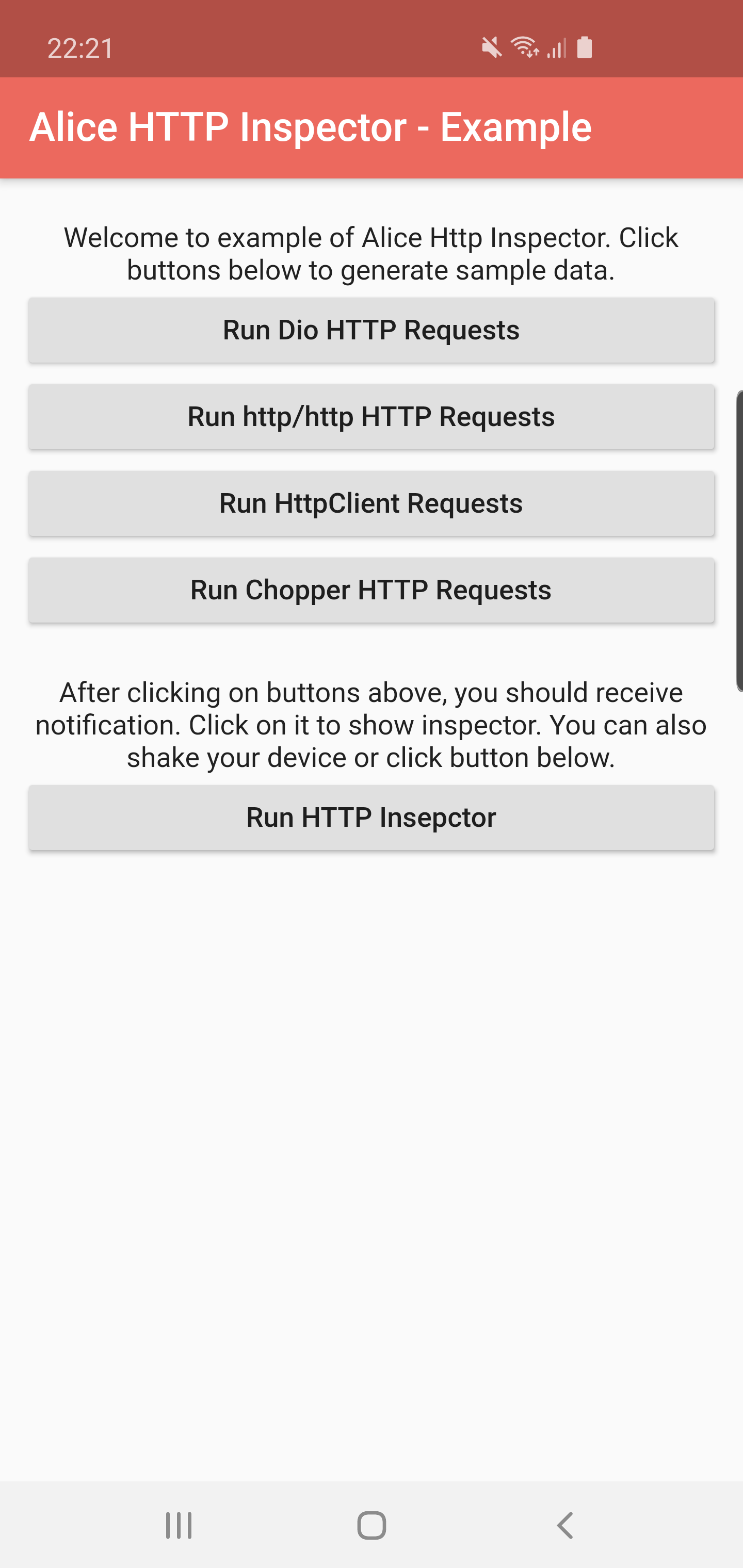The height and width of the screenshot is (1568, 743).
Task: Go back using system back button
Action: [x=564, y=1525]
